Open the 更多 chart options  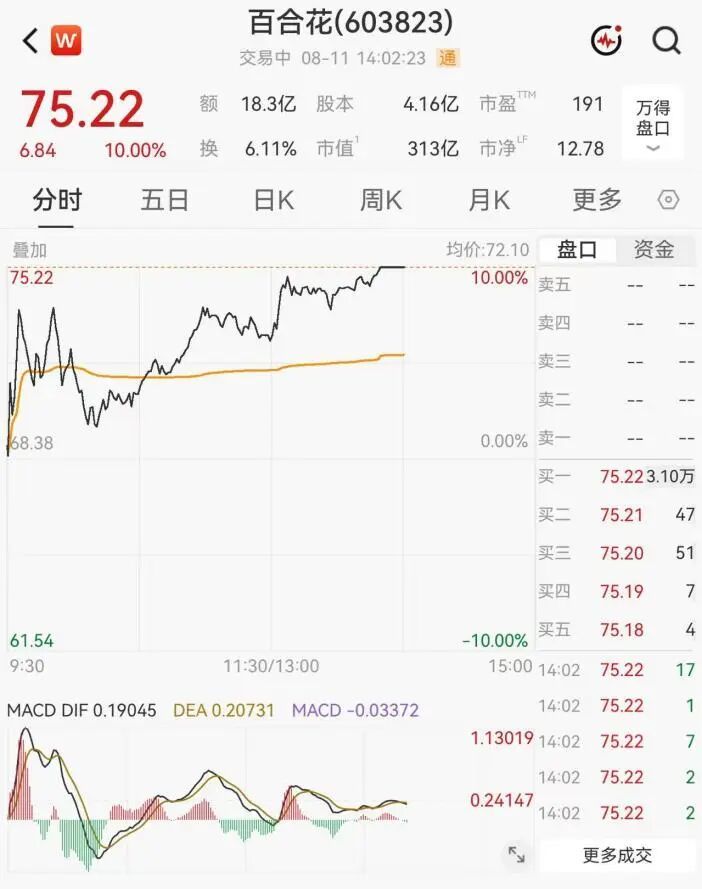597,200
